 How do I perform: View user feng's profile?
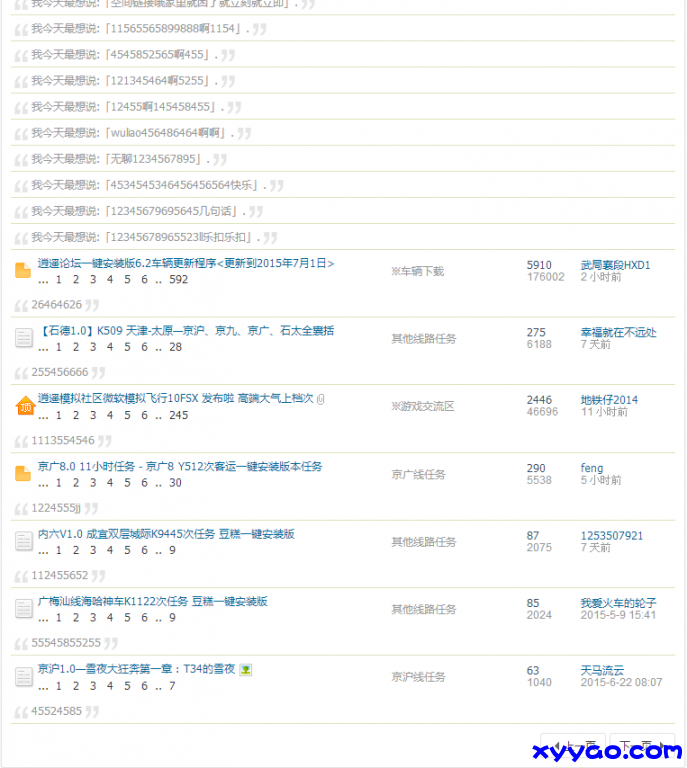pyautogui.click(x=592, y=468)
